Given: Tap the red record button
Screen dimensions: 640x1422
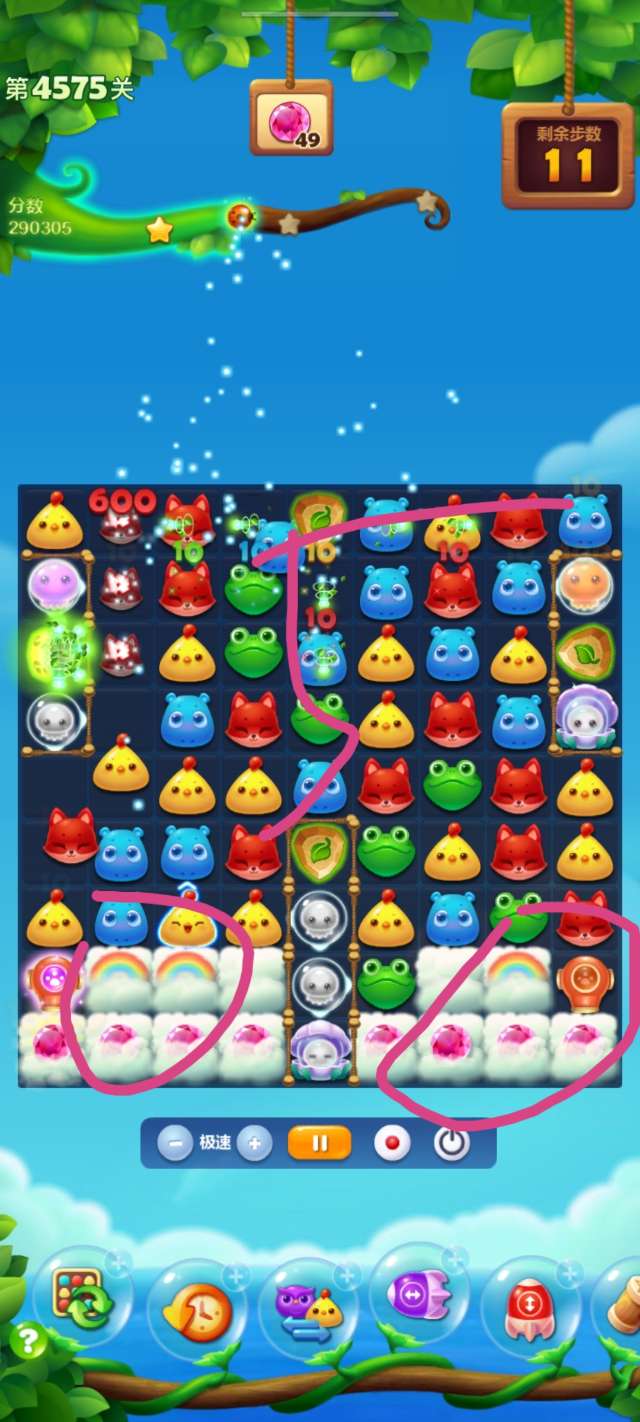Looking at the screenshot, I should [x=392, y=1142].
